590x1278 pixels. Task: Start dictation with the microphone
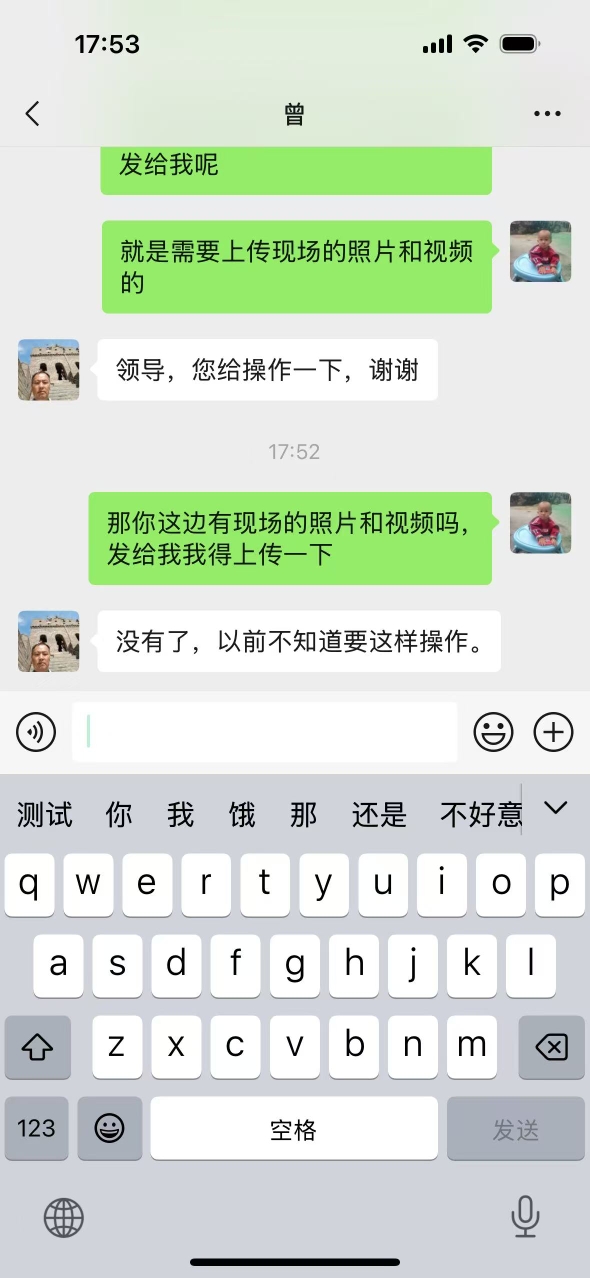(525, 1217)
